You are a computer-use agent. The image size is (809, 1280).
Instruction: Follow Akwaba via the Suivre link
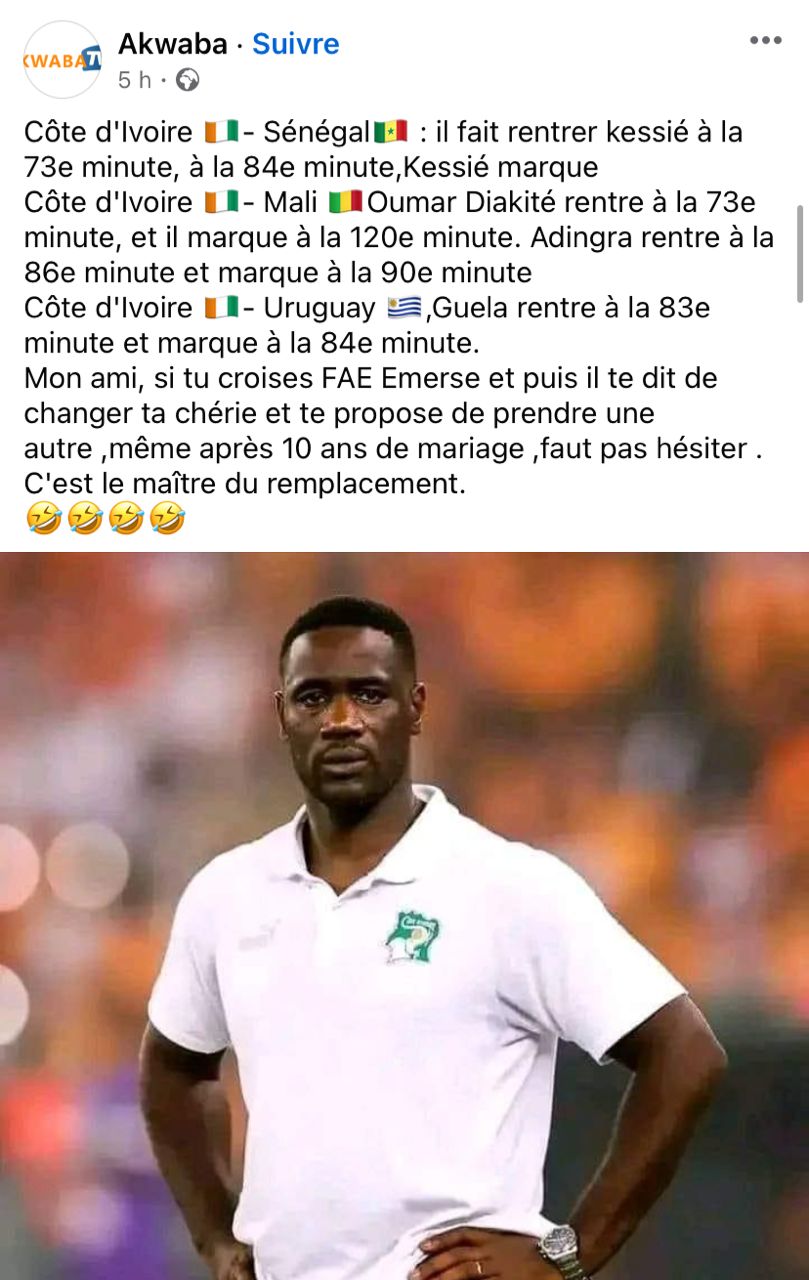pos(295,44)
